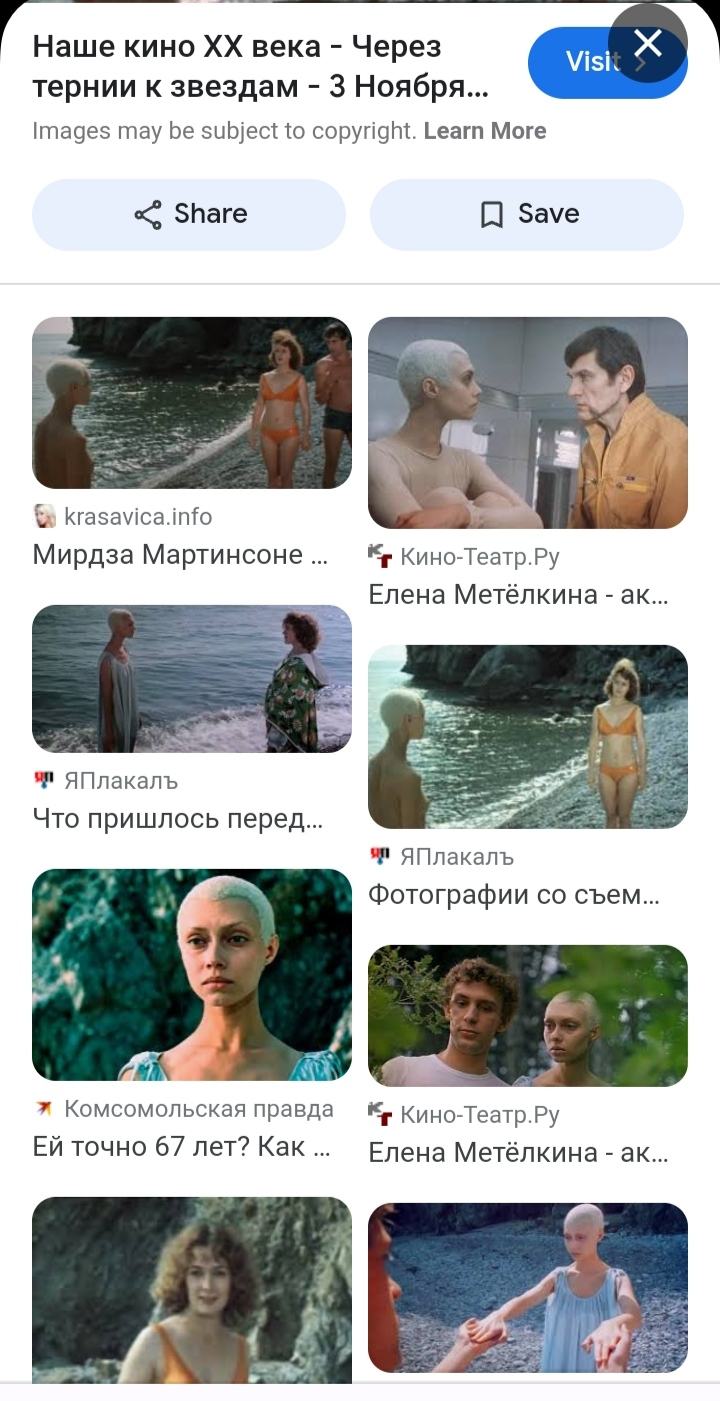The image size is (720, 1401).
Task: Open the Learn More copyright link
Action: (485, 131)
